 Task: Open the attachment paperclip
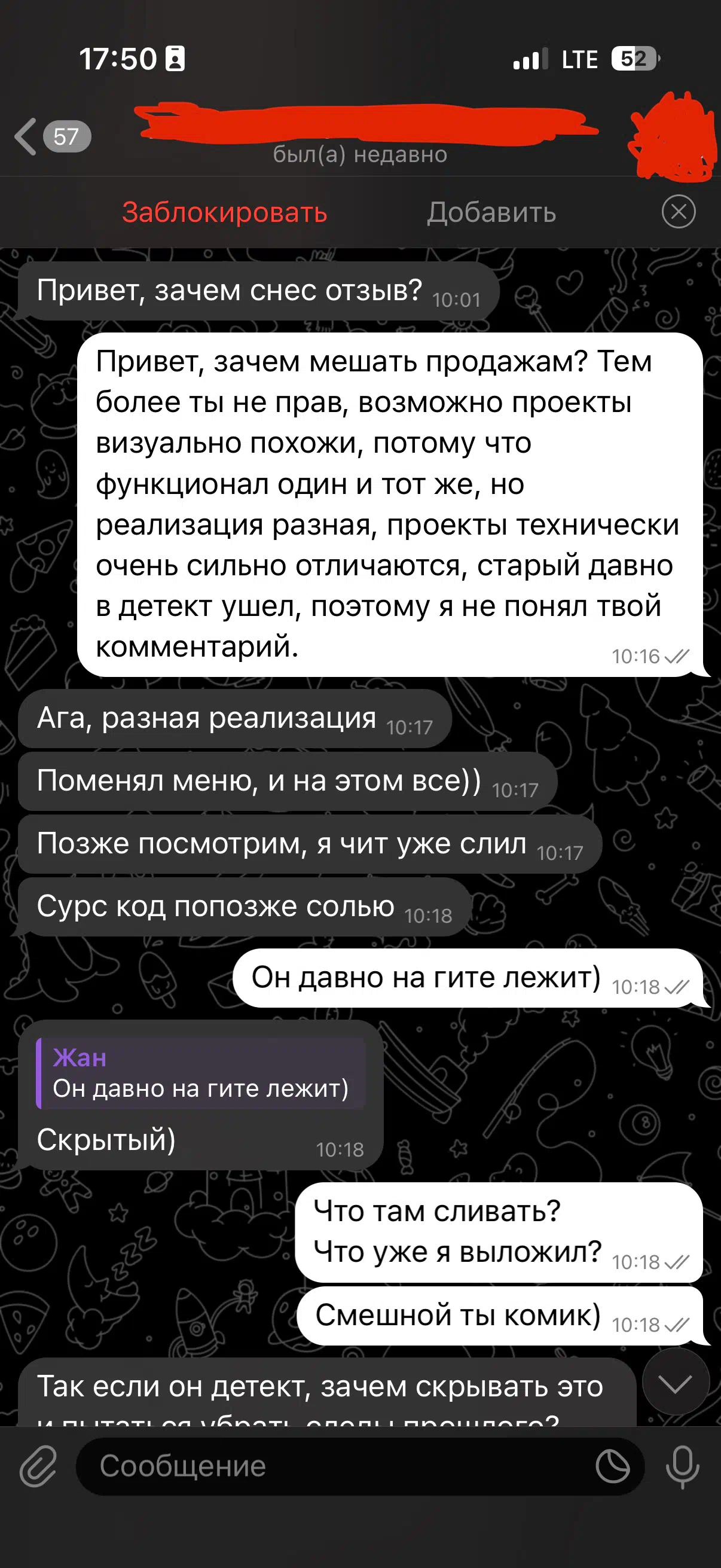coord(38,1466)
